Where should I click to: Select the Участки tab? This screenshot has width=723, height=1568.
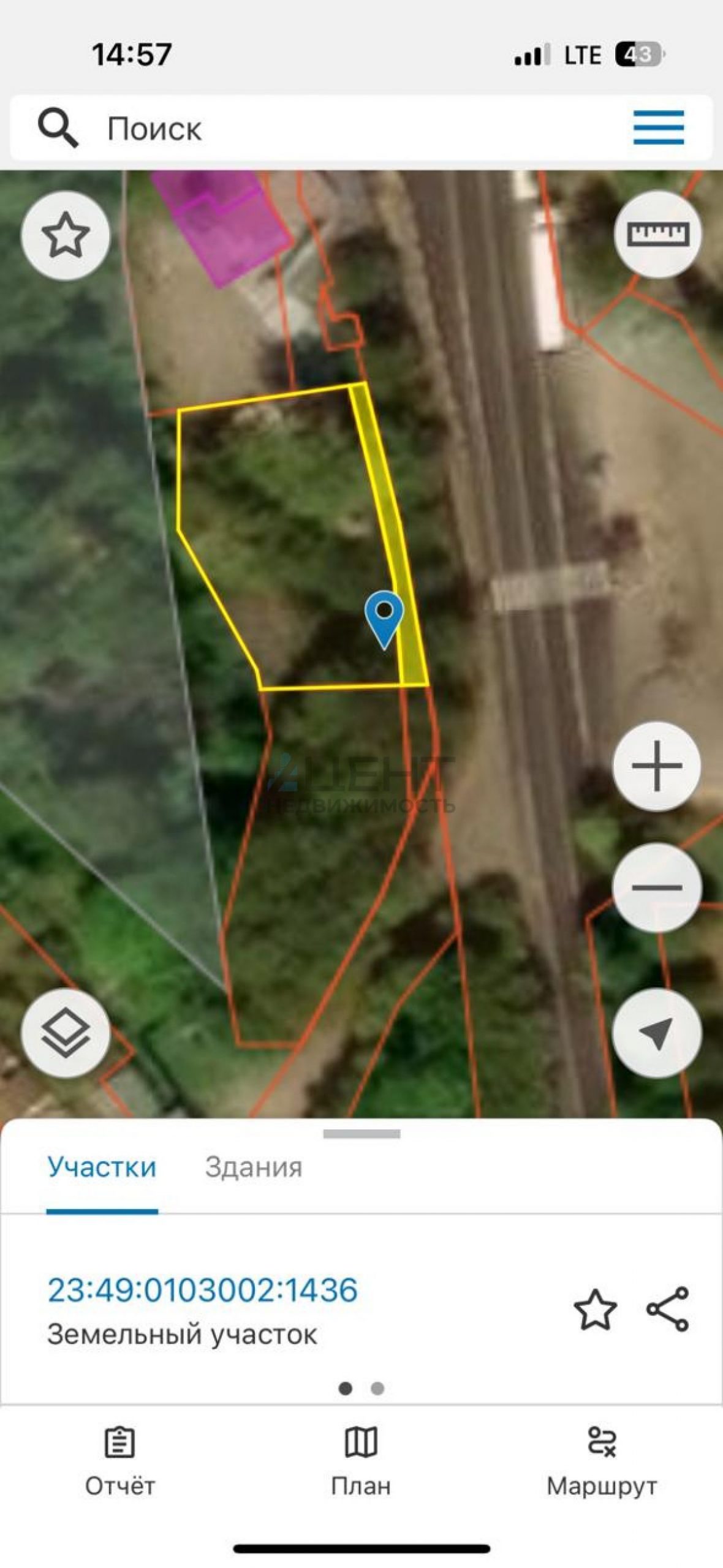tap(102, 1167)
